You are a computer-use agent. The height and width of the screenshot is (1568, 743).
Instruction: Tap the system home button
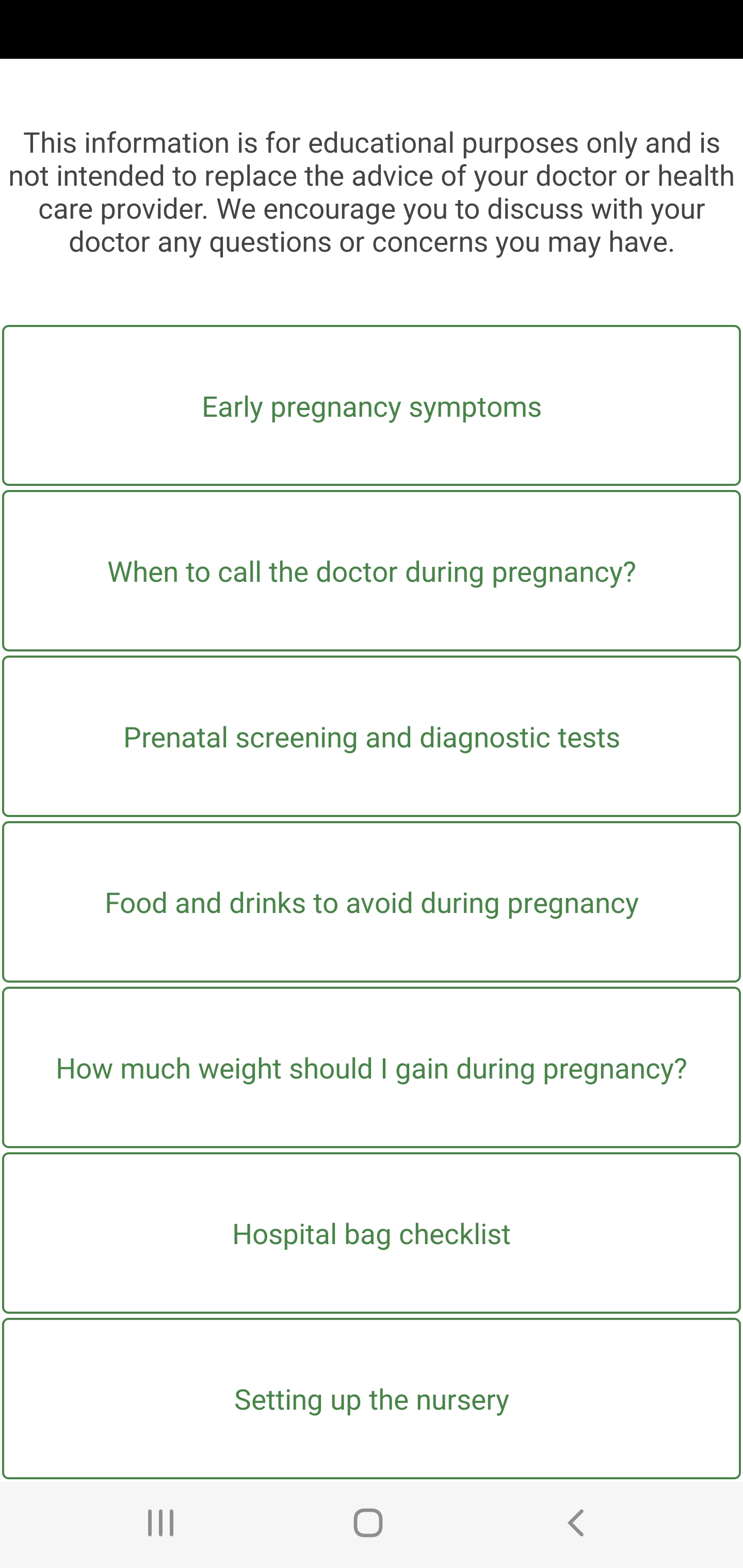click(x=368, y=1523)
